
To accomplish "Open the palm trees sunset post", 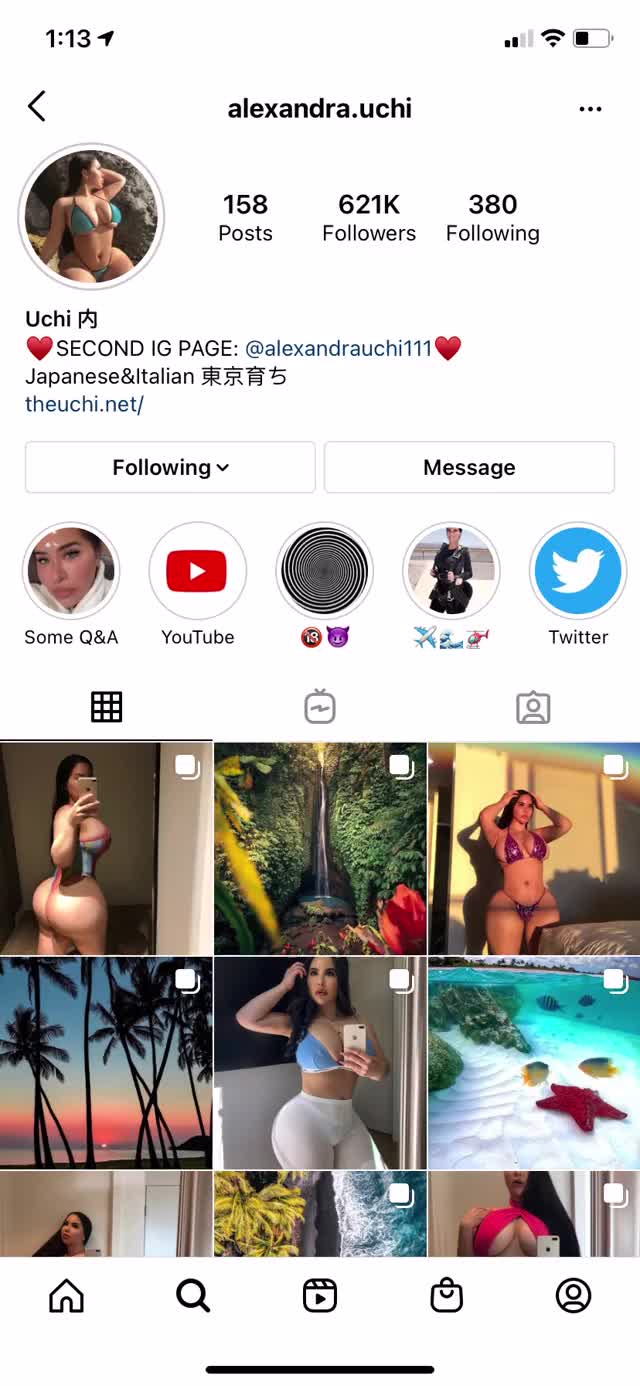I will click(x=106, y=1063).
